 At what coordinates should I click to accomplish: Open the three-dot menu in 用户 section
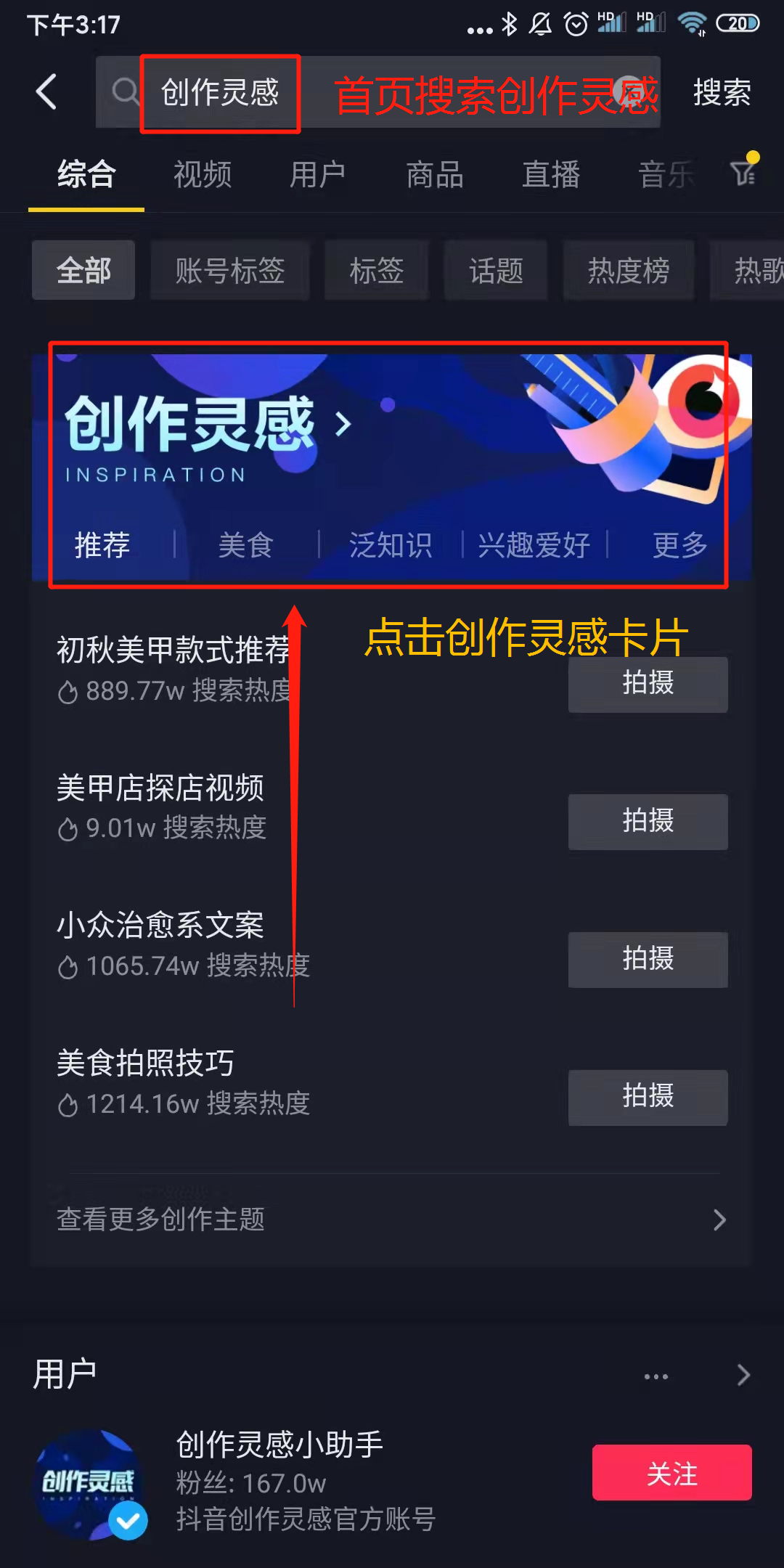coord(656,1376)
